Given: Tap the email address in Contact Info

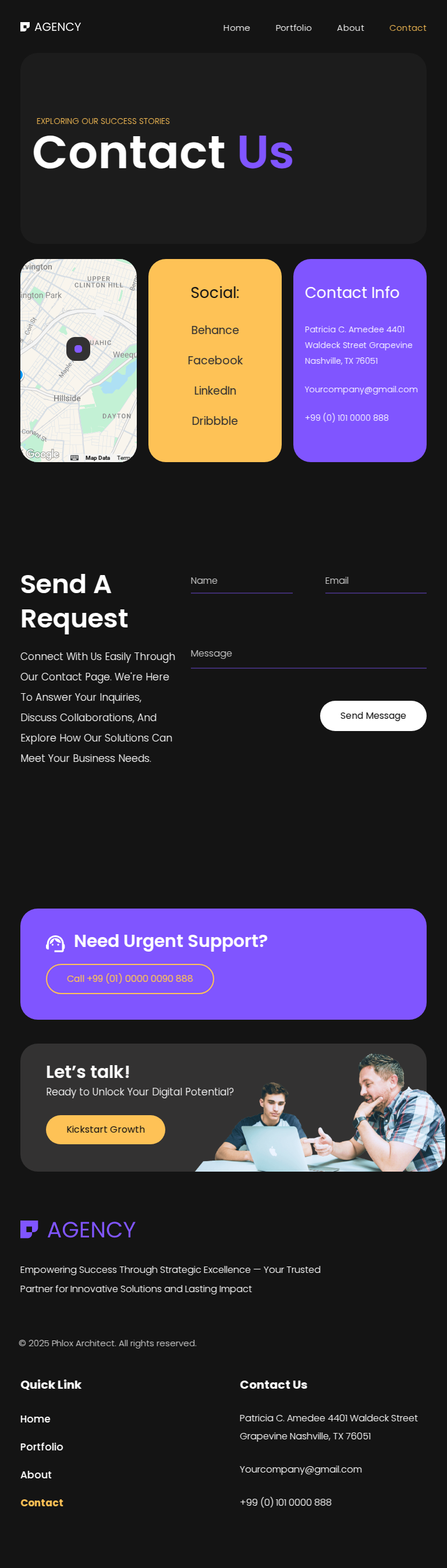Looking at the screenshot, I should pyautogui.click(x=360, y=389).
